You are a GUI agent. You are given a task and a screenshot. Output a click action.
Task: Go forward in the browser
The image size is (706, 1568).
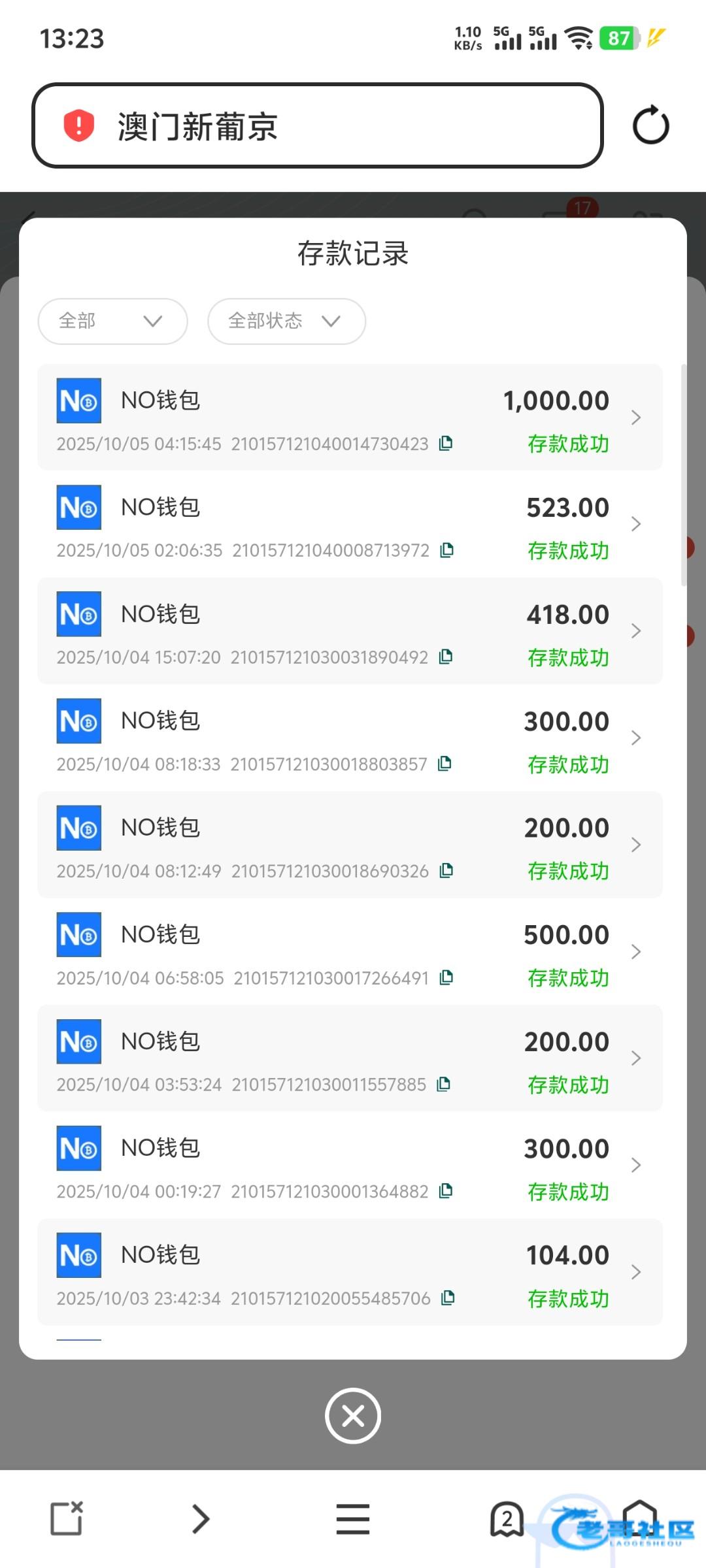point(201,1518)
